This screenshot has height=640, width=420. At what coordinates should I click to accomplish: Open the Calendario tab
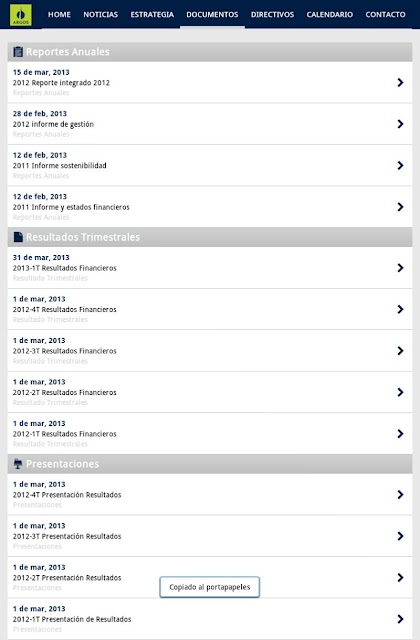(329, 15)
